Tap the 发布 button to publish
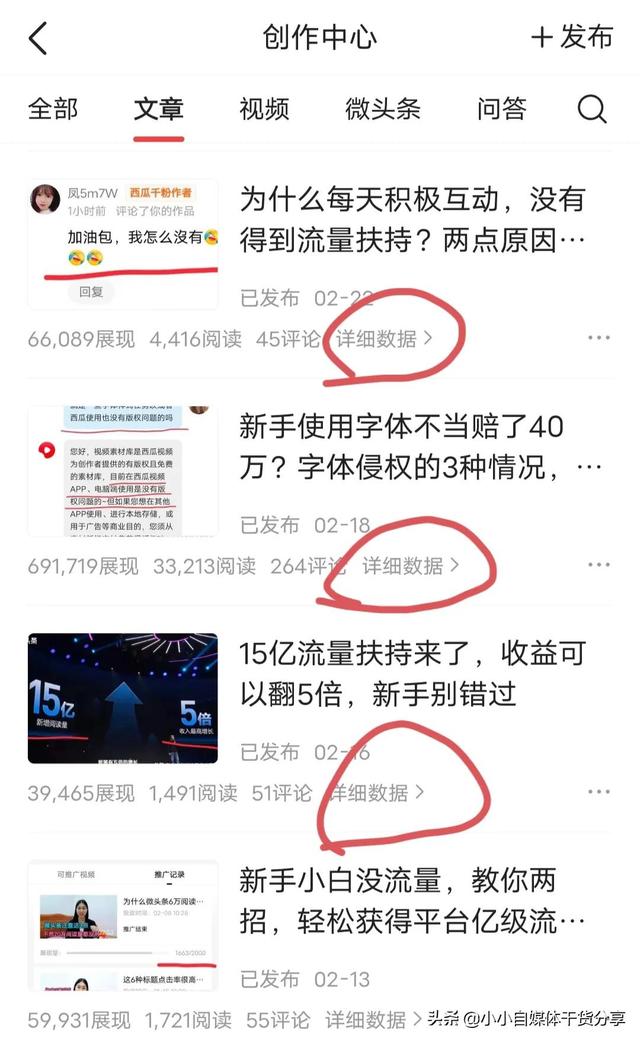The image size is (640, 1041). pyautogui.click(x=572, y=38)
